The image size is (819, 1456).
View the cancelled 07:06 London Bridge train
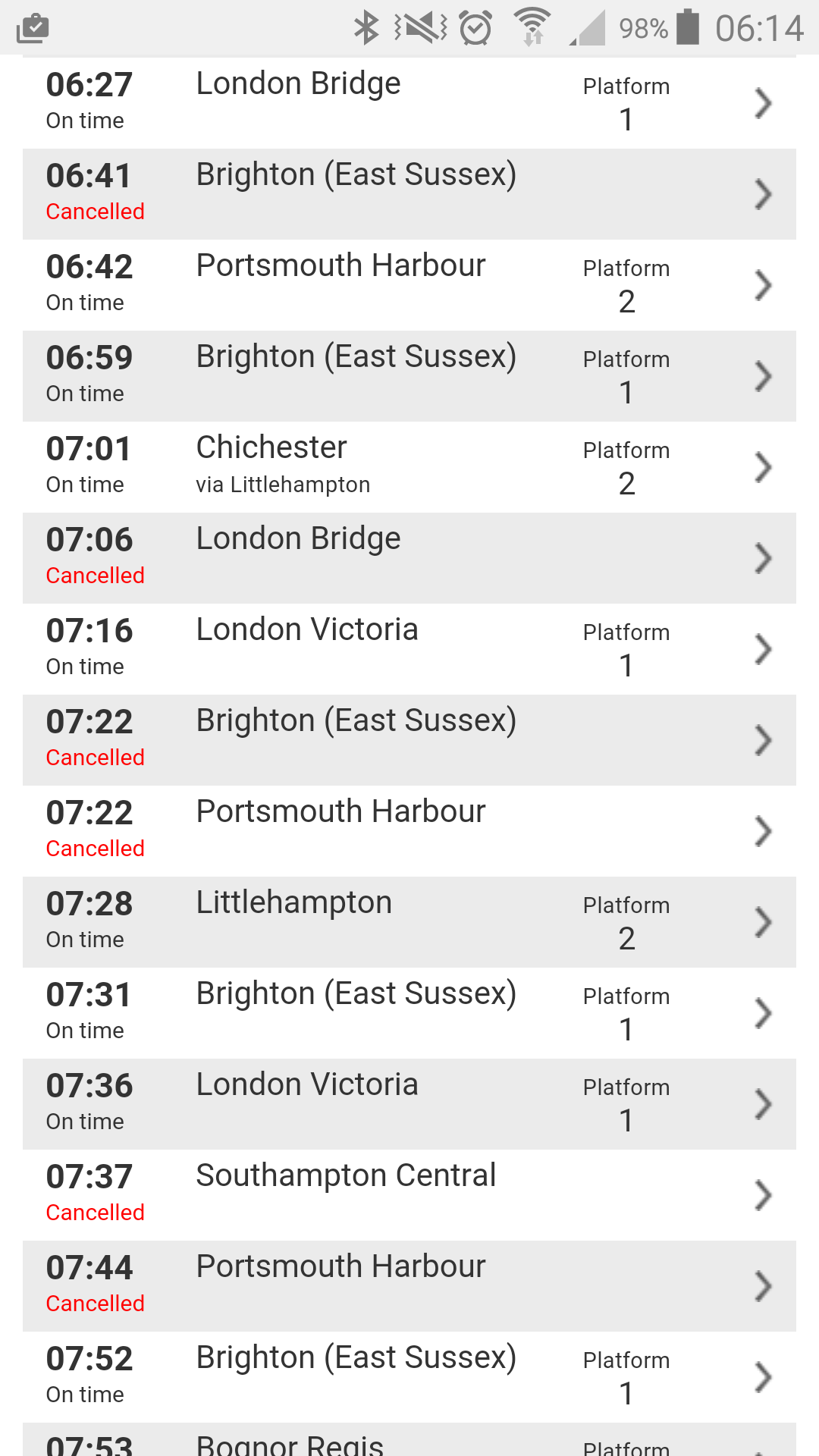(409, 558)
